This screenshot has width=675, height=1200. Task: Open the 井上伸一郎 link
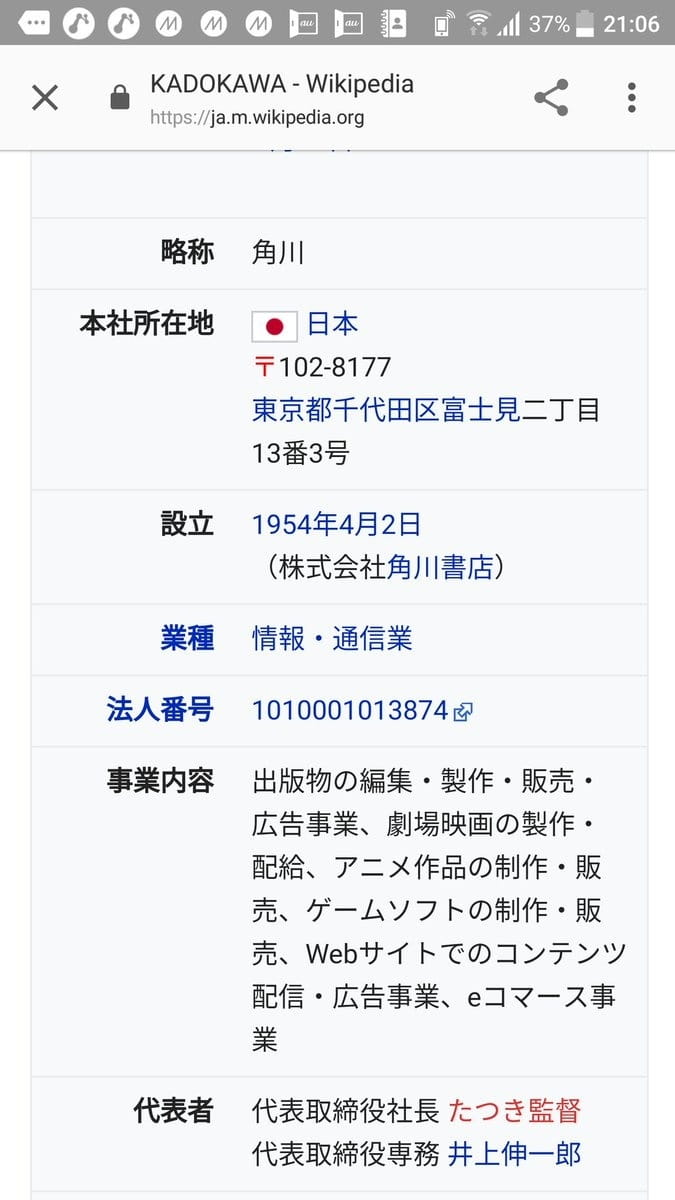pos(514,1154)
